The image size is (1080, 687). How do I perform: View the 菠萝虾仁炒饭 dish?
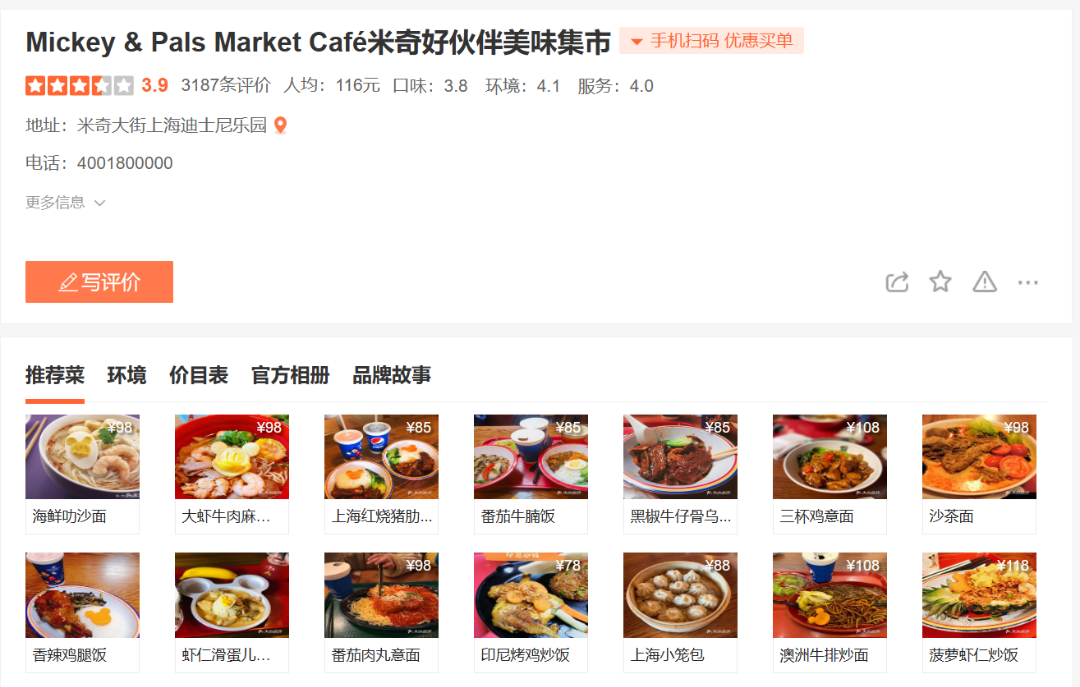979,611
